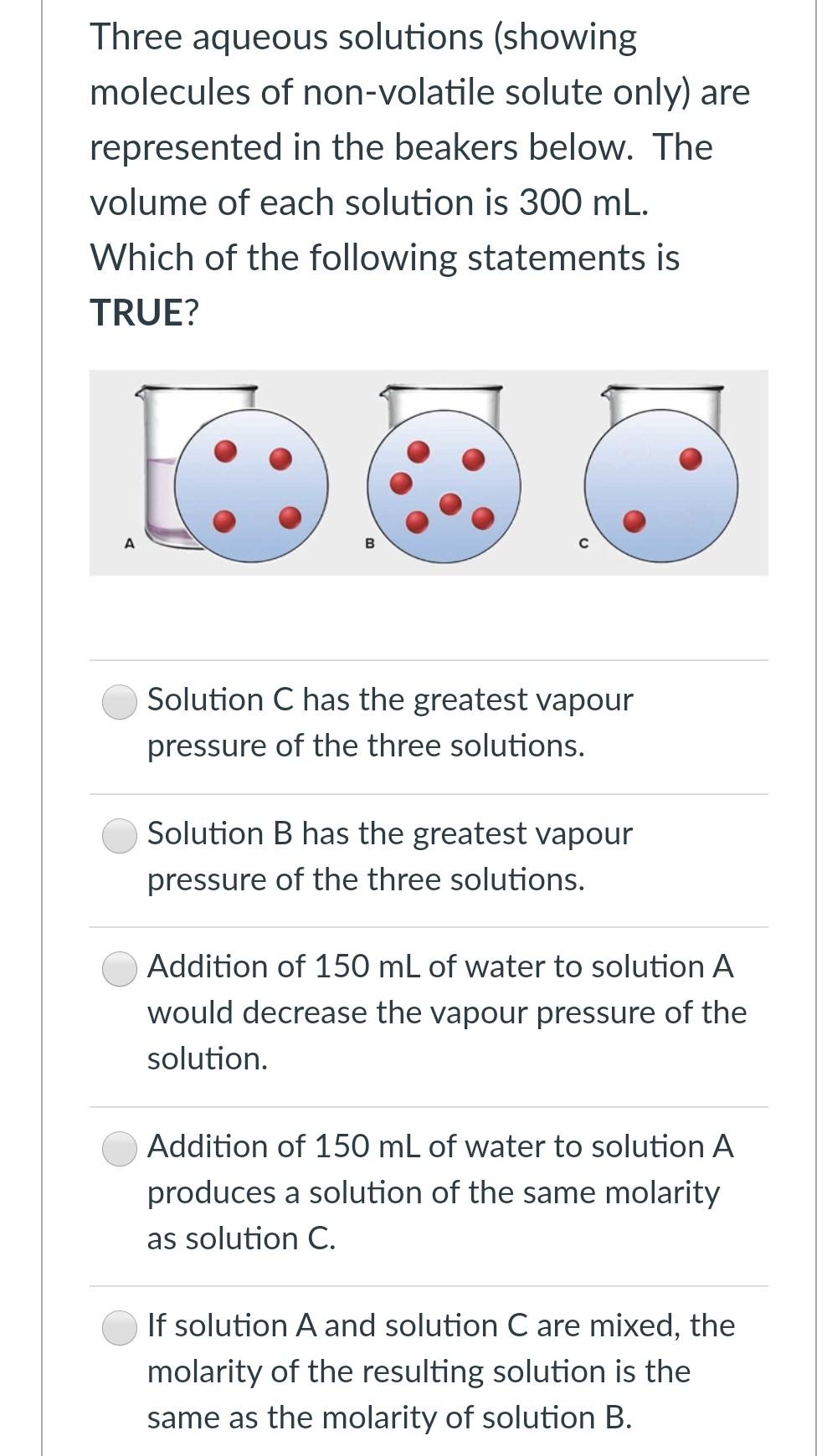Screen dimensions: 827x1456
Task: Pick the option about decreasing vapour pressure
Action: coord(120,969)
